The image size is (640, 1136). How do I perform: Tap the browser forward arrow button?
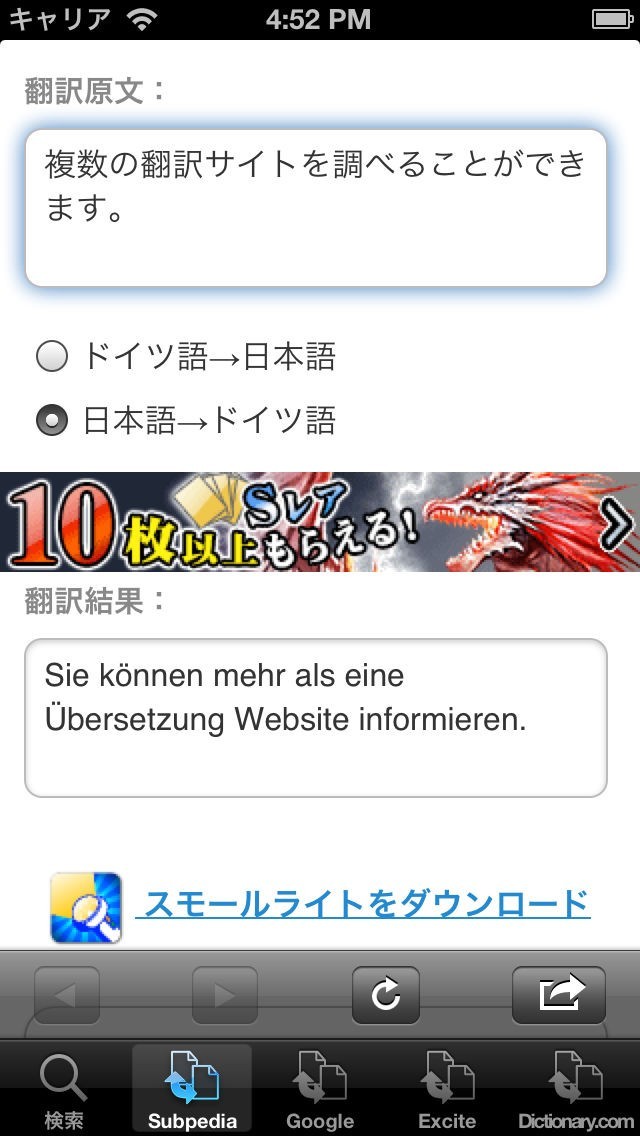(x=225, y=995)
